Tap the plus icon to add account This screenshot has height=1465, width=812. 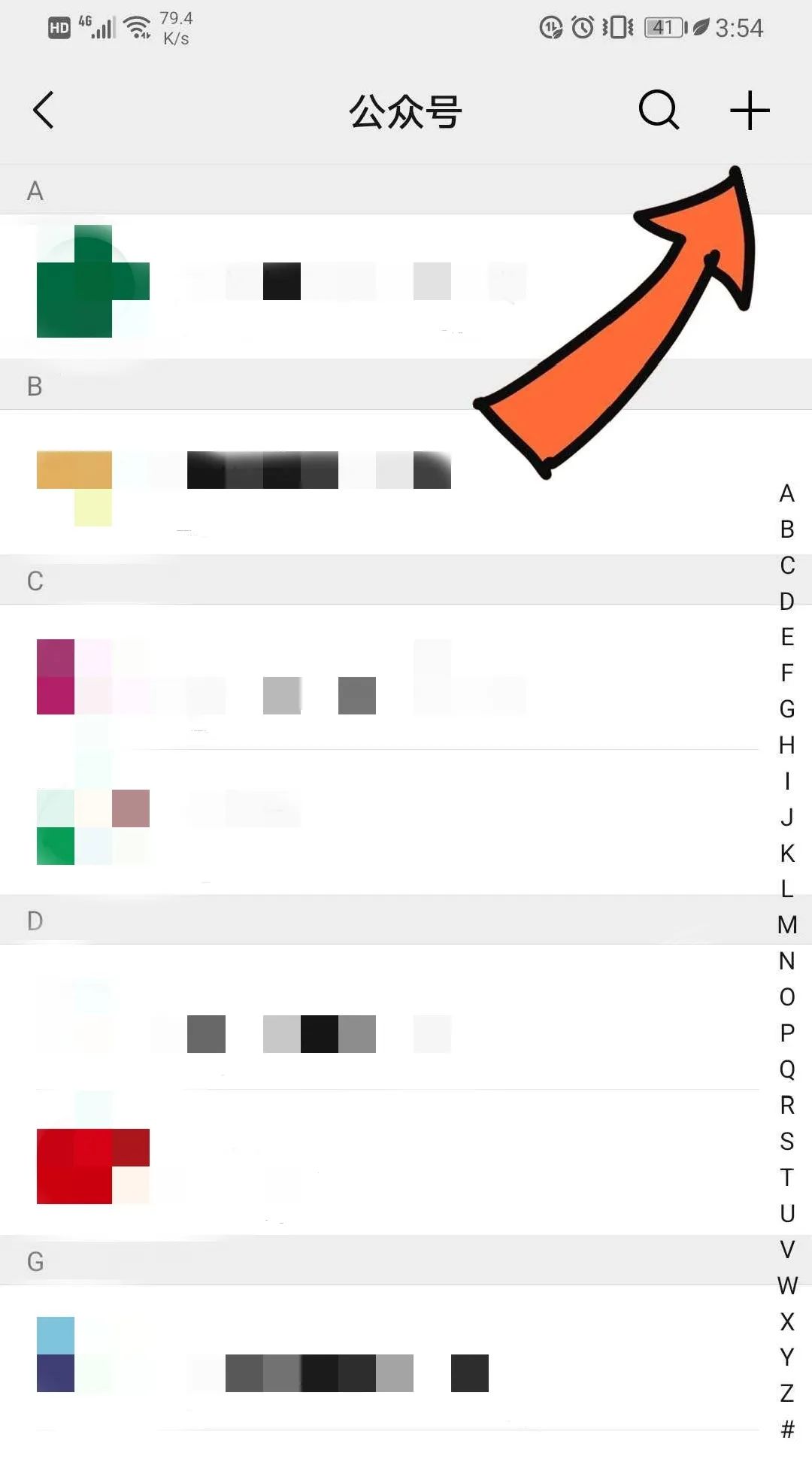tap(750, 111)
